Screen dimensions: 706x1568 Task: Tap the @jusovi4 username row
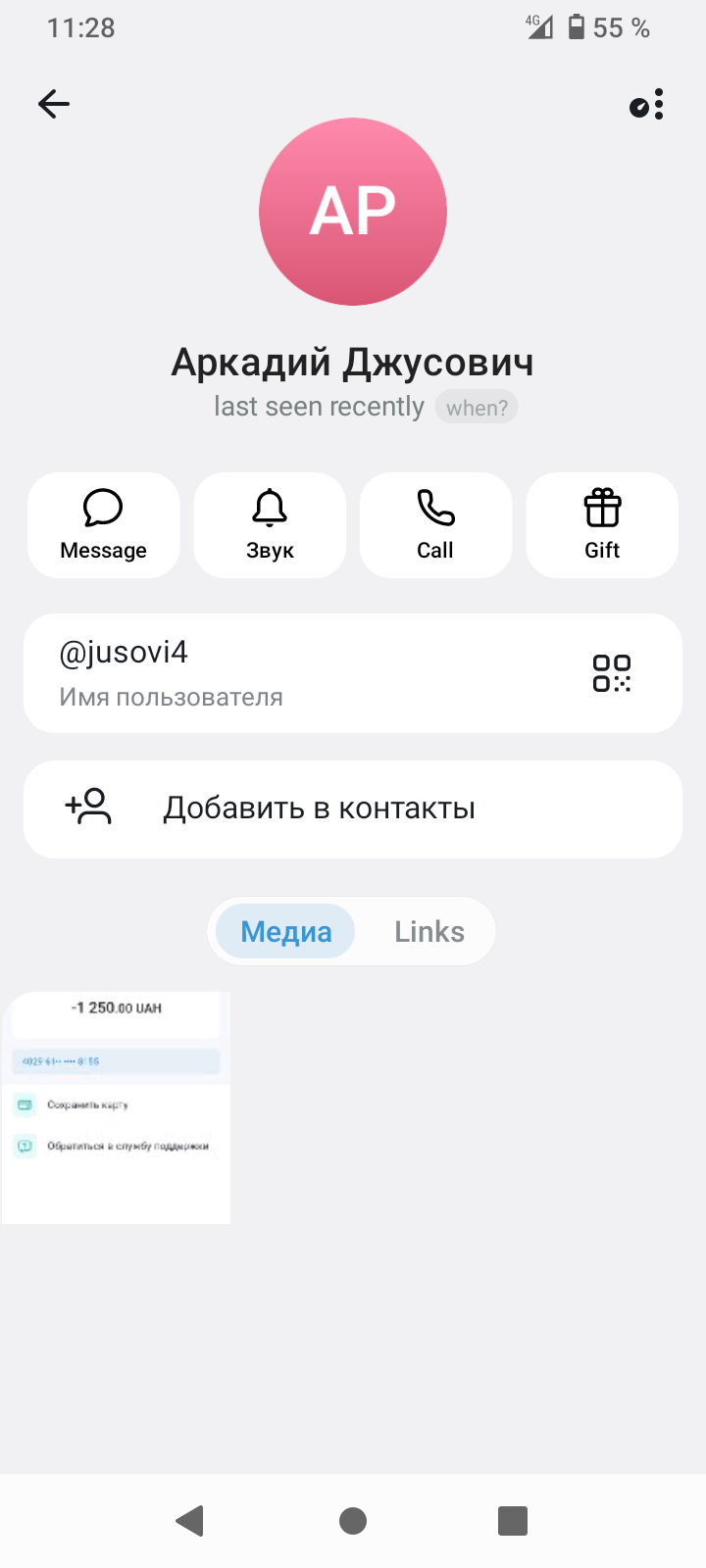294,672
